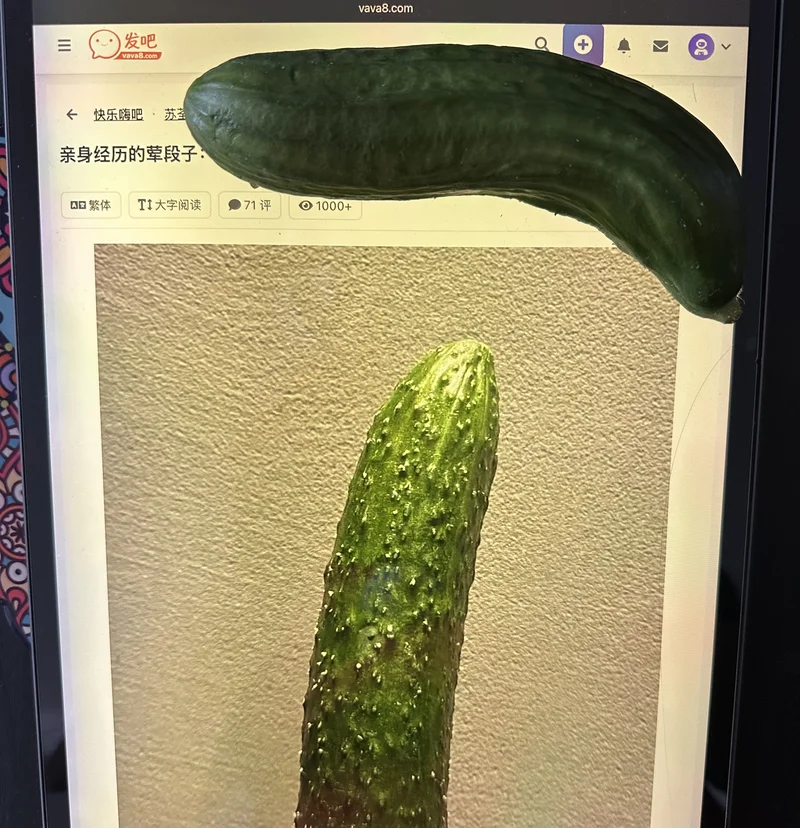The width and height of the screenshot is (800, 828).
Task: Open the 快乐嗨吧 breadcrumb link
Action: point(118,114)
